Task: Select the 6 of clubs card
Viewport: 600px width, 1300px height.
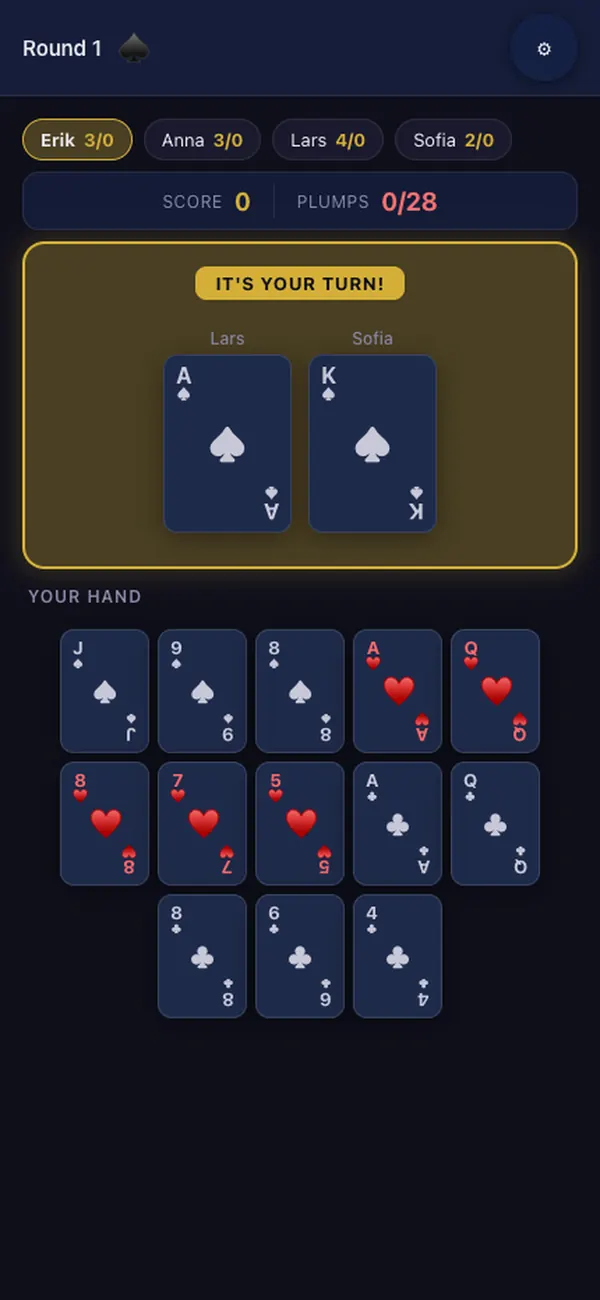Action: (300, 957)
